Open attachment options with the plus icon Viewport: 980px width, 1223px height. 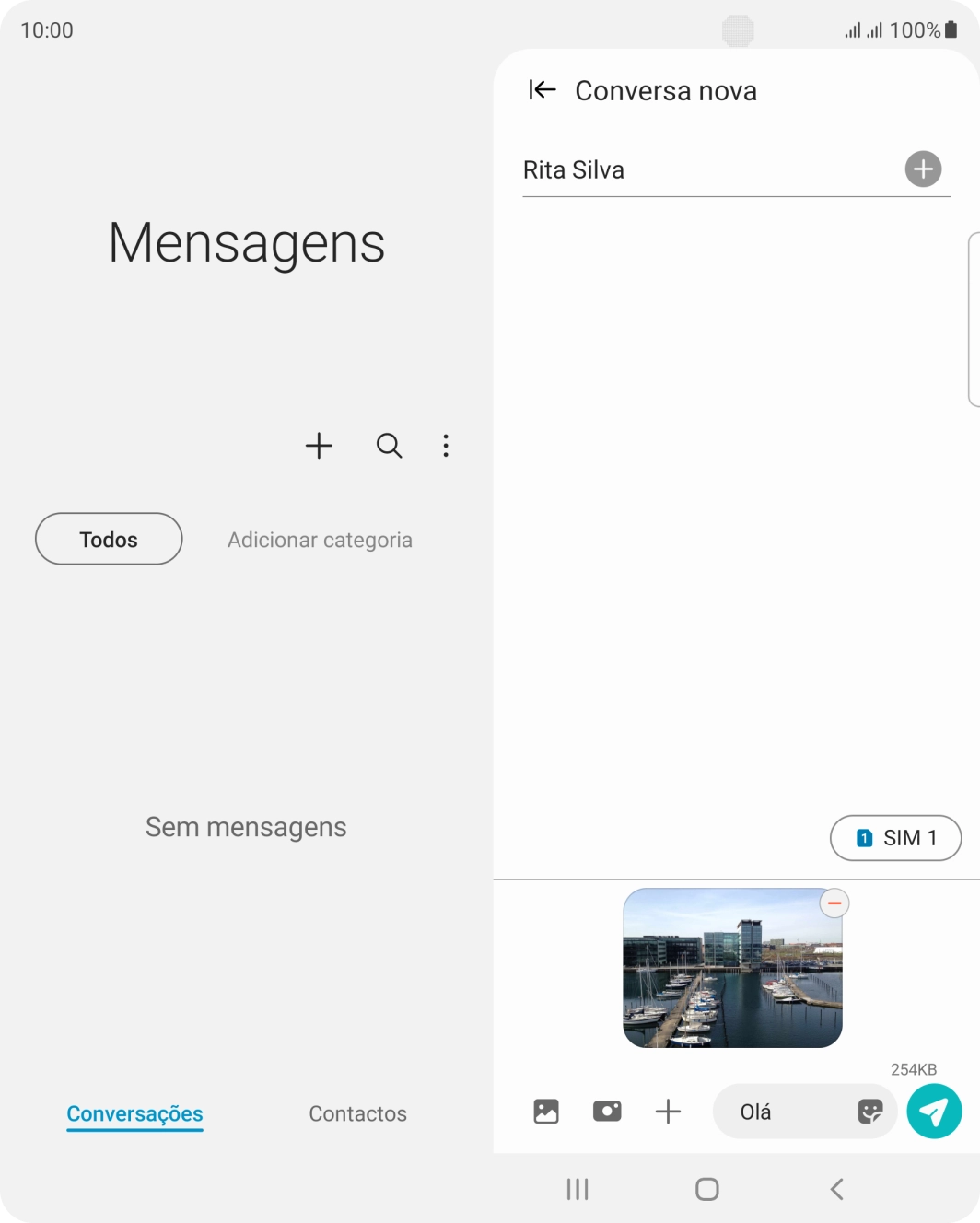[668, 1112]
